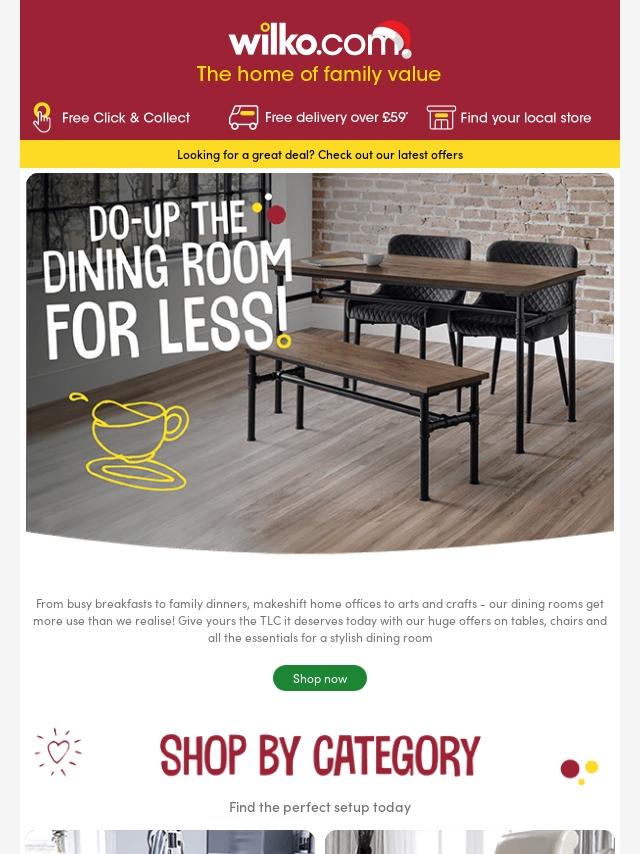Open the latest offers yellow banner
Image resolution: width=640 pixels, height=854 pixels.
click(x=320, y=155)
